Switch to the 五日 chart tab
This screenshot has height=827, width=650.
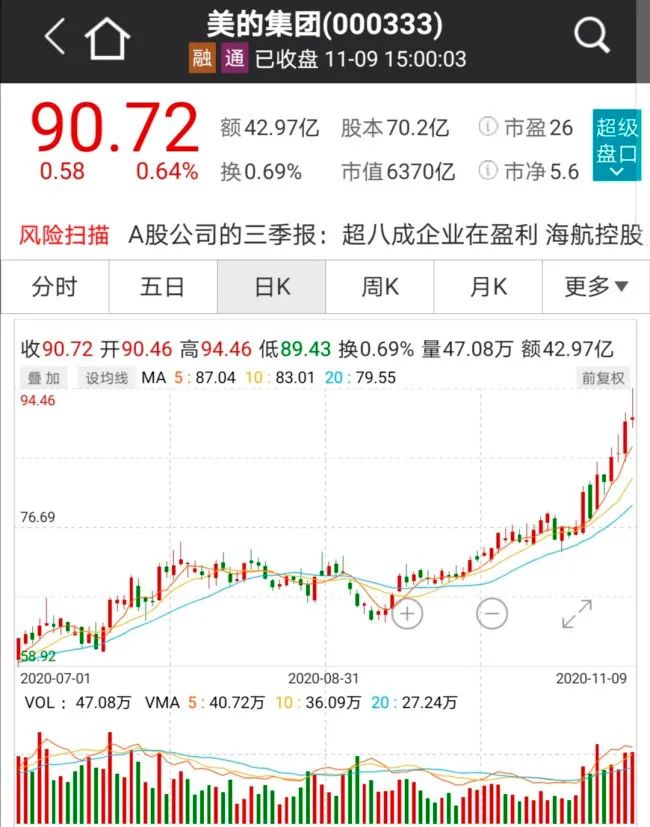tap(163, 287)
